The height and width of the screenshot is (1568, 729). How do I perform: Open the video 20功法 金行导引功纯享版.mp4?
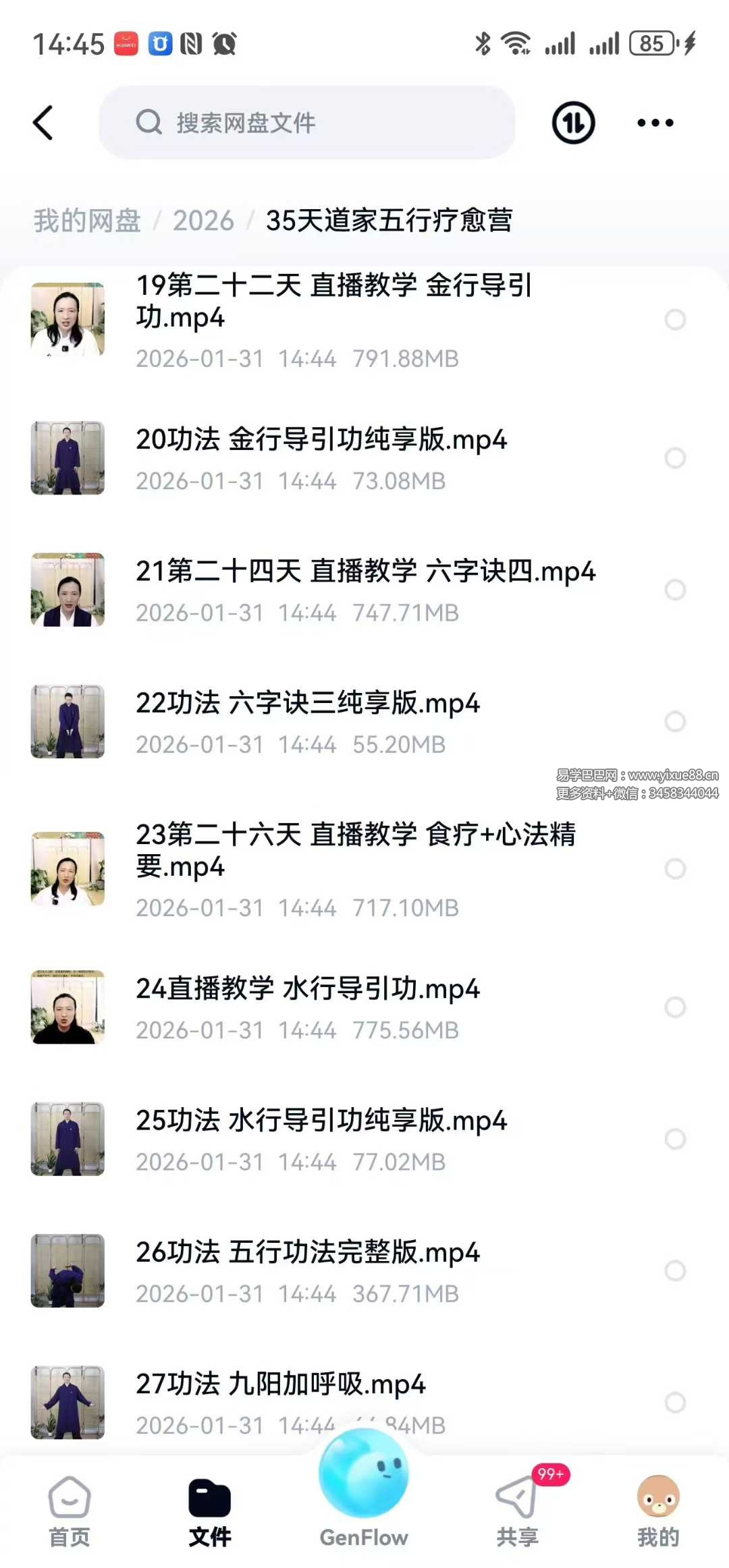point(321,440)
